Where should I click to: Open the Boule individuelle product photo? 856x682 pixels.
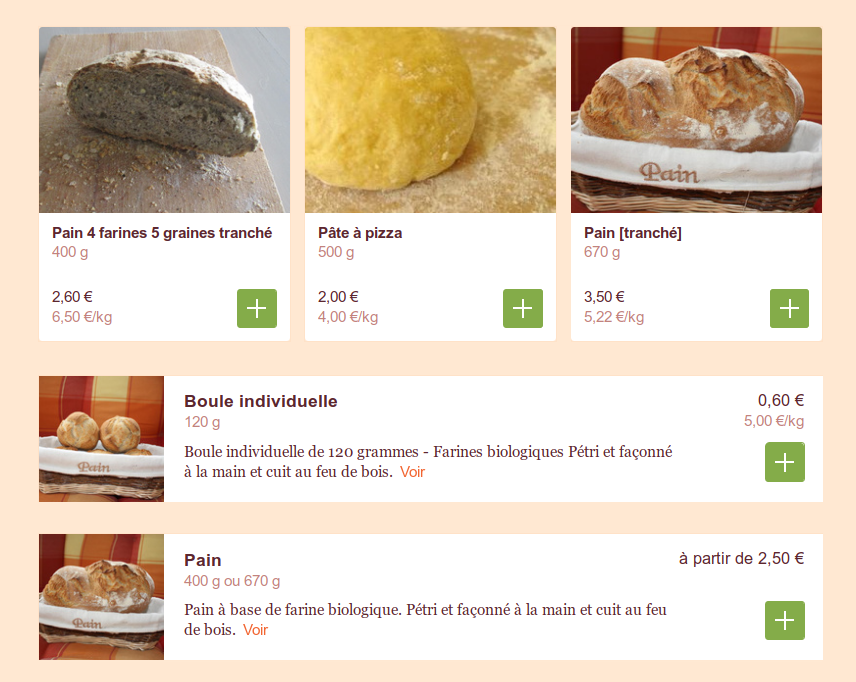point(101,438)
